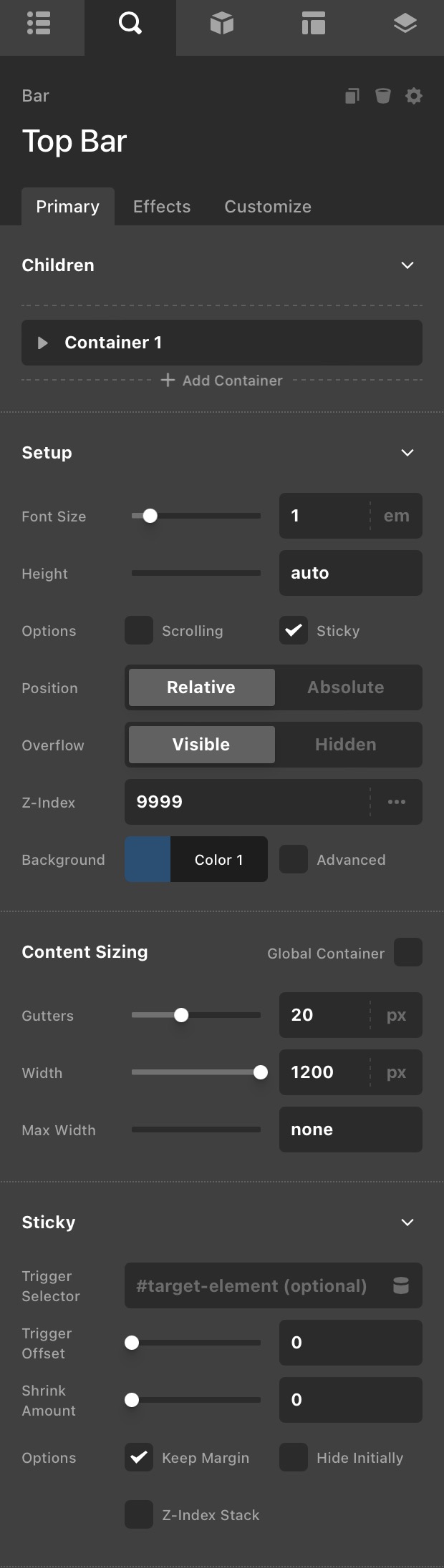
Task: Set position to Absolute
Action: tap(346, 687)
